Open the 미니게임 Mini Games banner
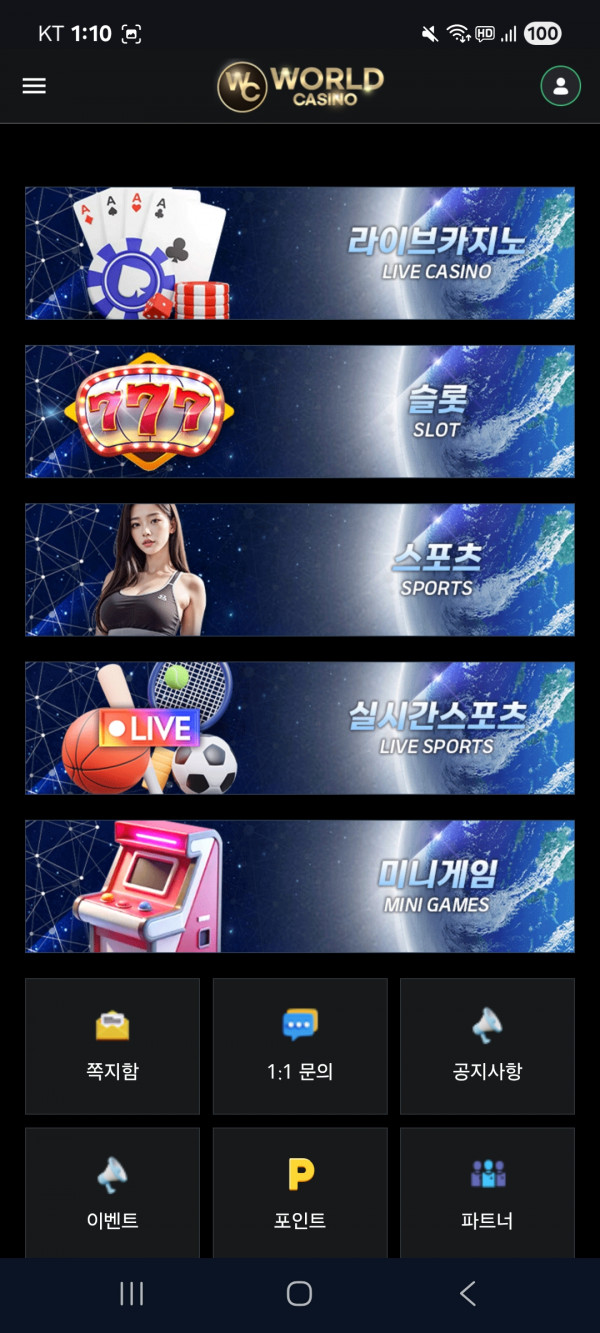The image size is (600, 1333). [300, 886]
